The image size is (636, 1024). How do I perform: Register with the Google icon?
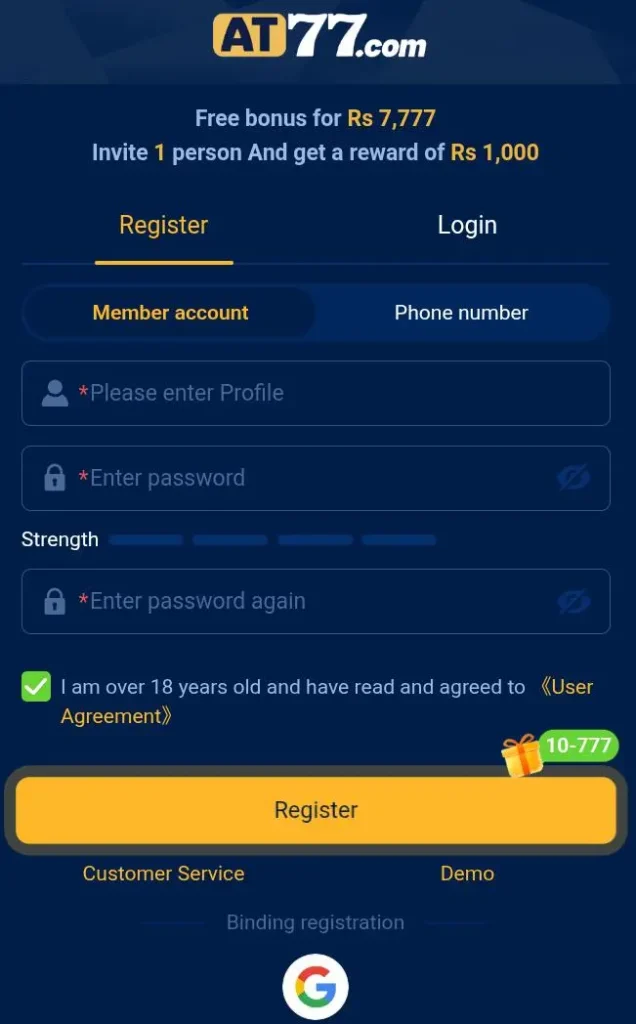(x=316, y=987)
